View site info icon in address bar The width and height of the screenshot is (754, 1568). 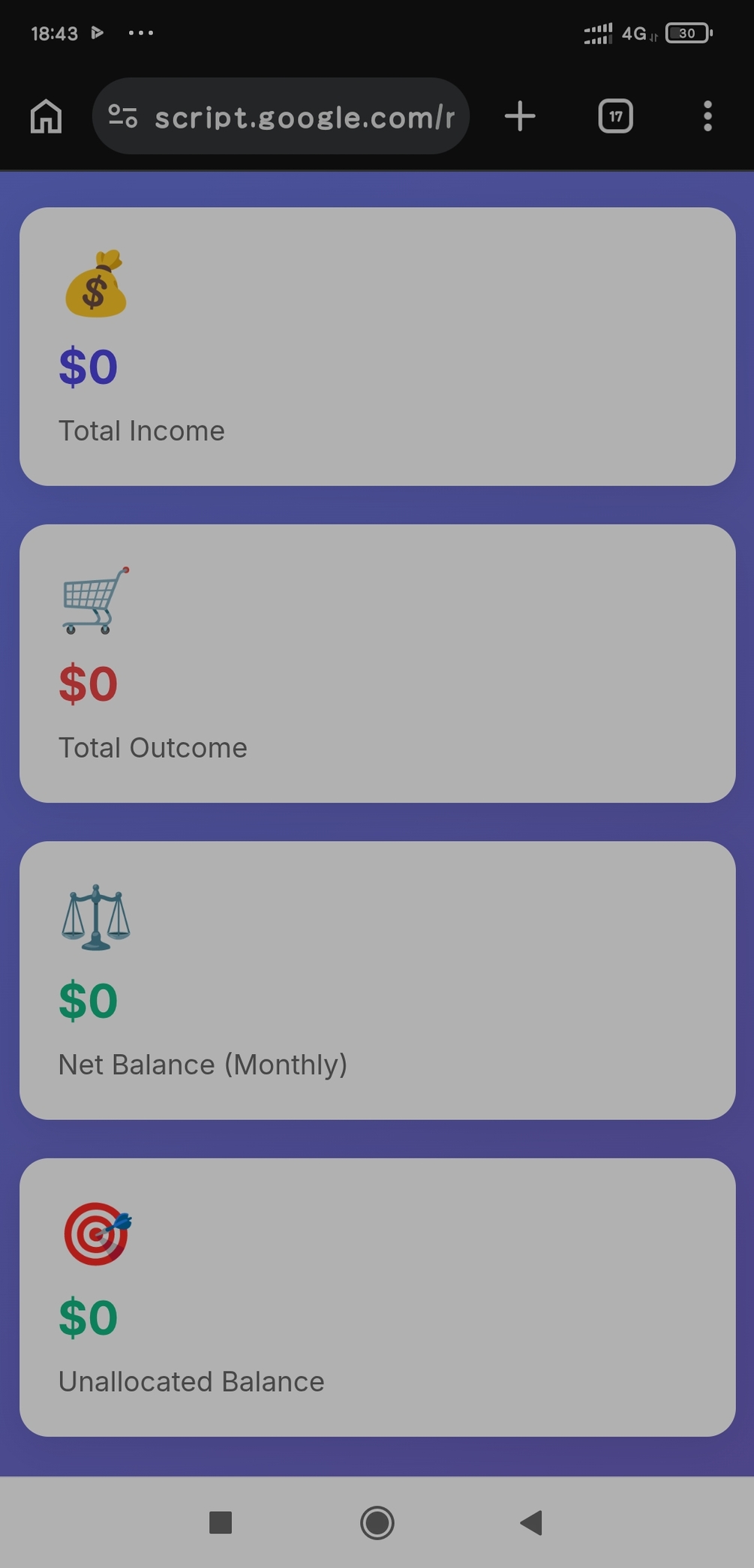point(123,116)
